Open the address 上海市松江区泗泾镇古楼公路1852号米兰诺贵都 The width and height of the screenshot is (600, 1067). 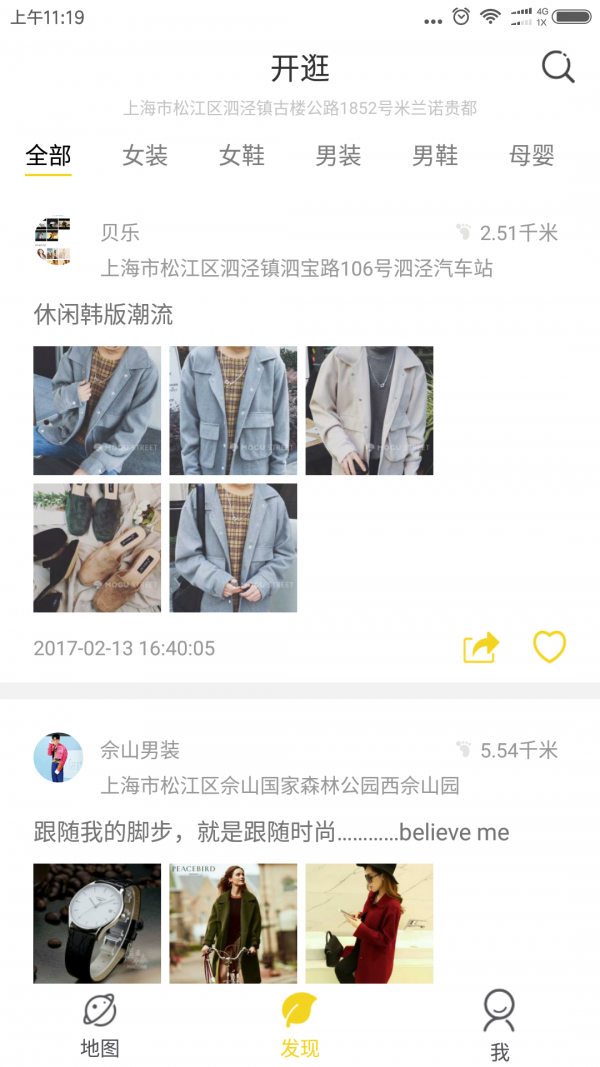click(300, 108)
